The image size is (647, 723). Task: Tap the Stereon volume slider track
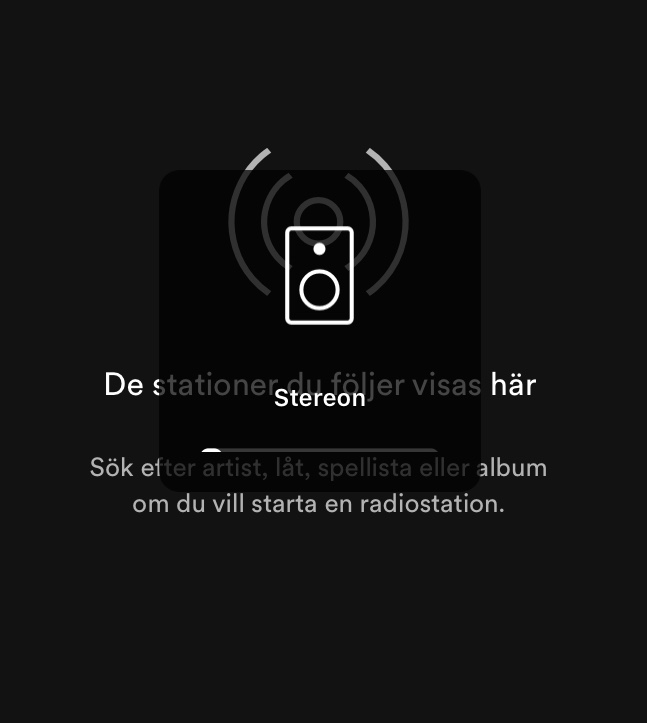(320, 451)
